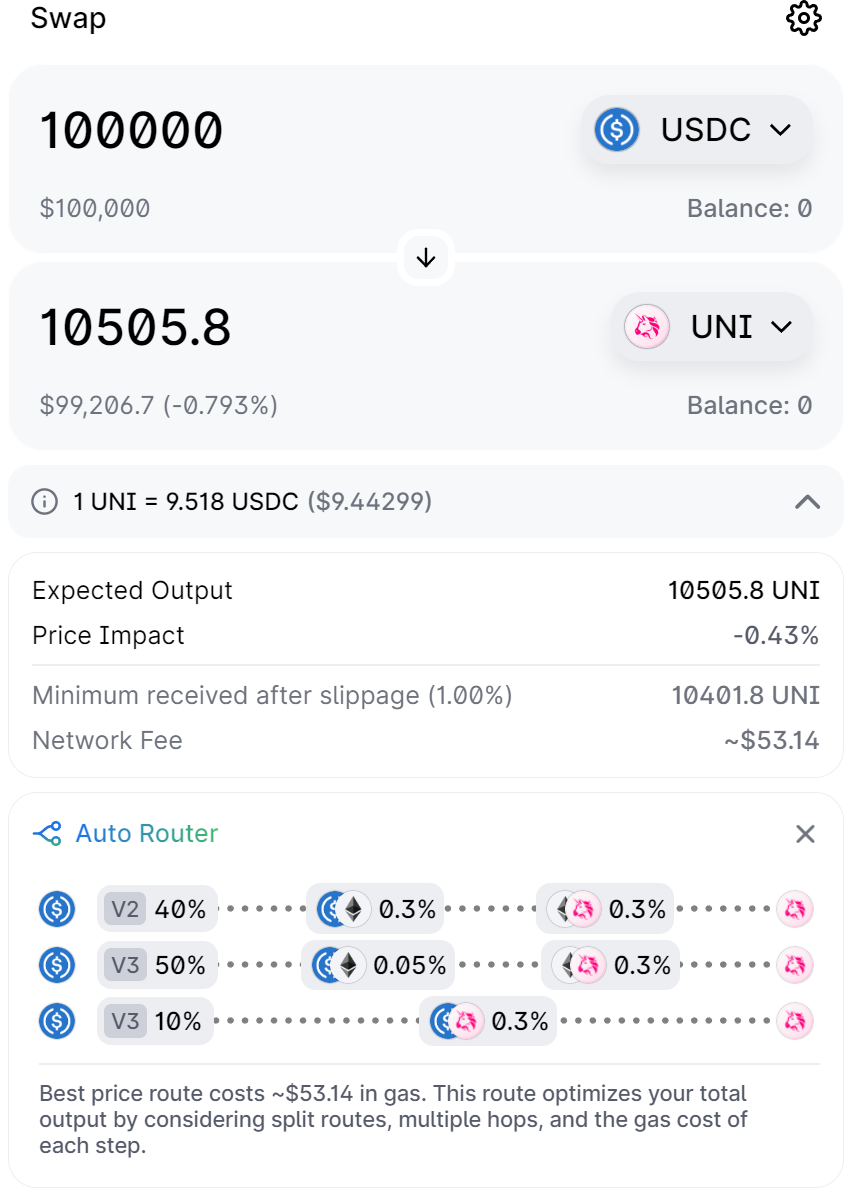Viewport: 851px width, 1198px height.
Task: Open the USDC token selector
Action: pyautogui.click(x=695, y=130)
